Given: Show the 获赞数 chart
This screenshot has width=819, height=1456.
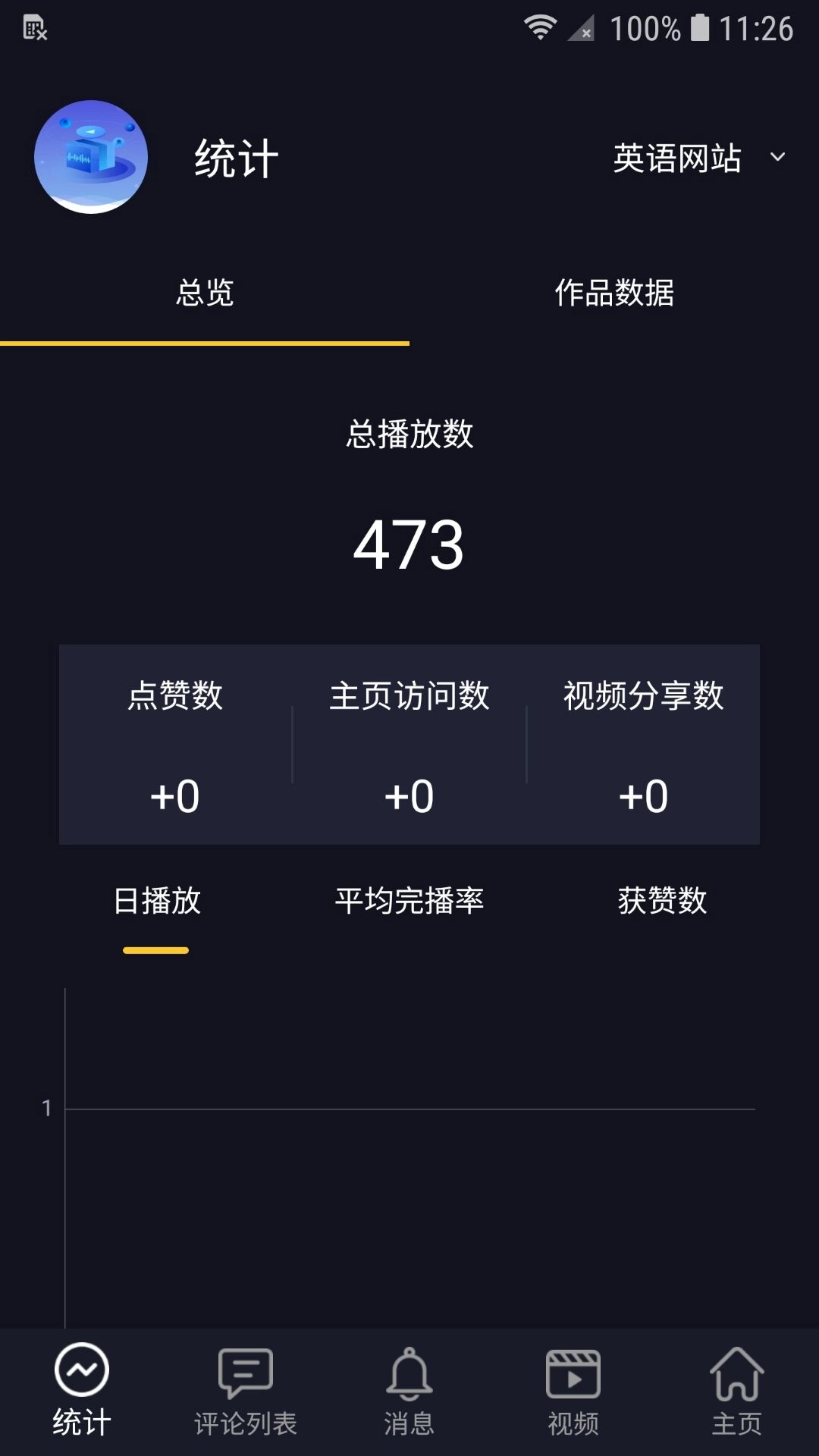Looking at the screenshot, I should 662,901.
